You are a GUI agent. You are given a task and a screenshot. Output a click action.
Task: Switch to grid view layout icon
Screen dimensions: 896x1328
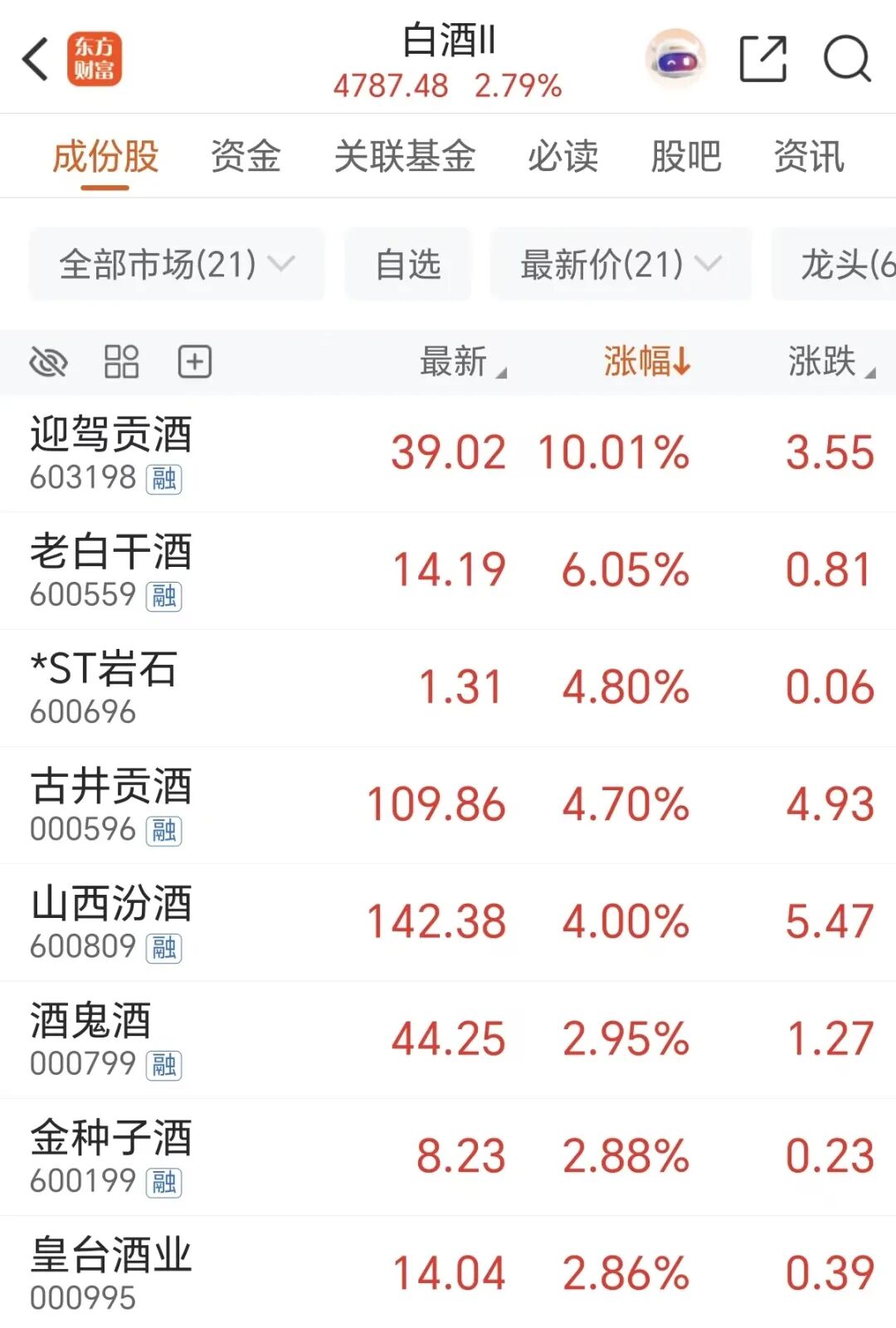pos(121,362)
